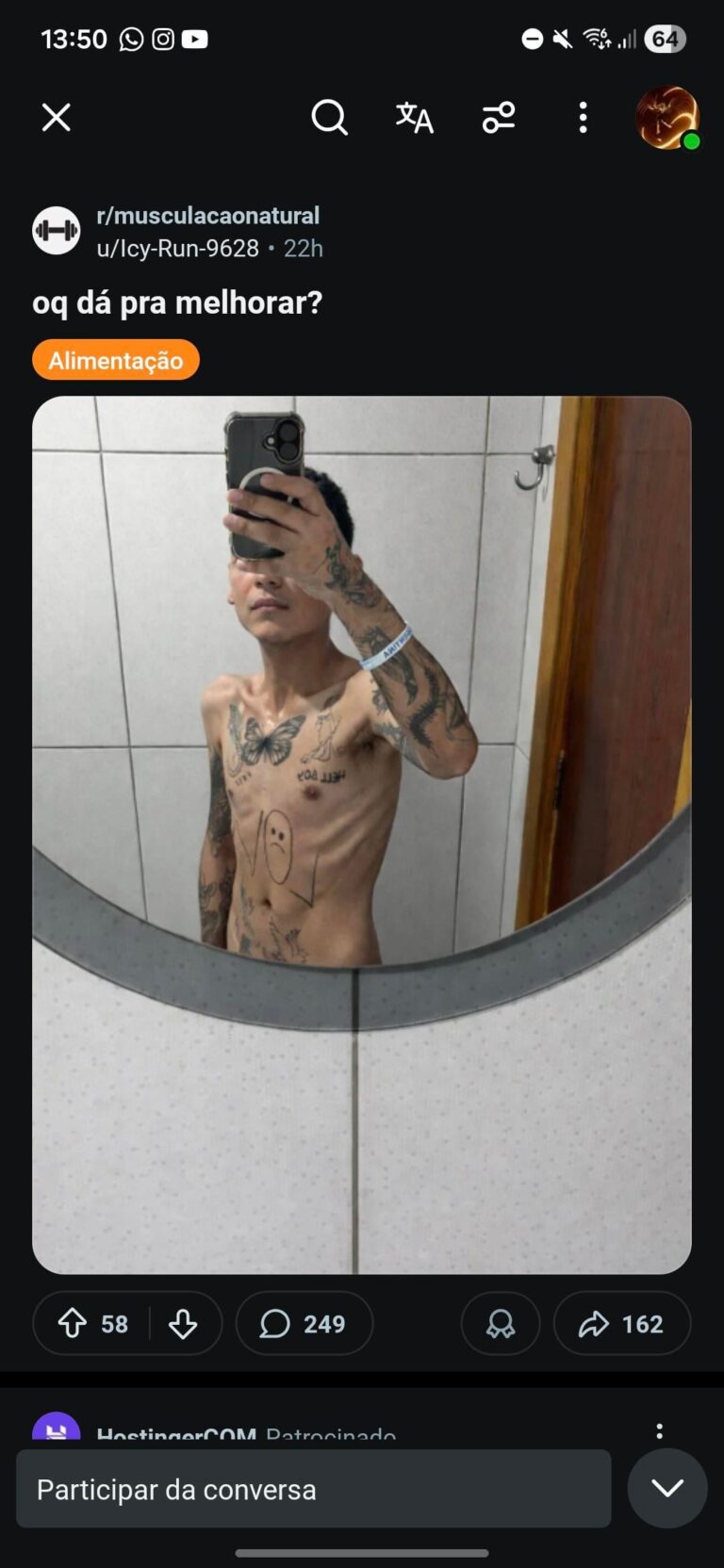Image resolution: width=724 pixels, height=1568 pixels.
Task: Close the post view
Action: (x=57, y=118)
